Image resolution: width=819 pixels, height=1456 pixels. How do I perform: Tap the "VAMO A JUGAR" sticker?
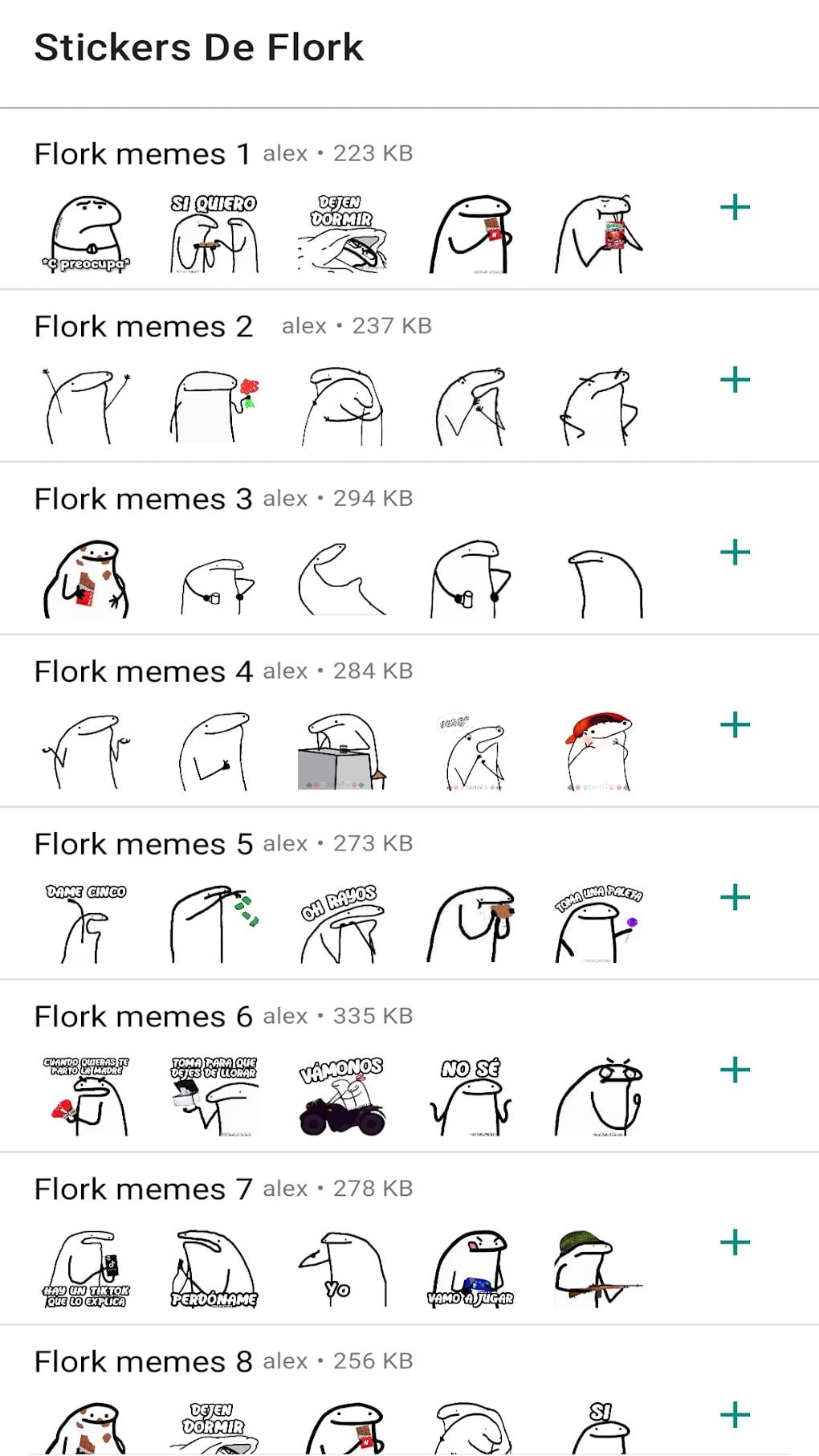[470, 1267]
